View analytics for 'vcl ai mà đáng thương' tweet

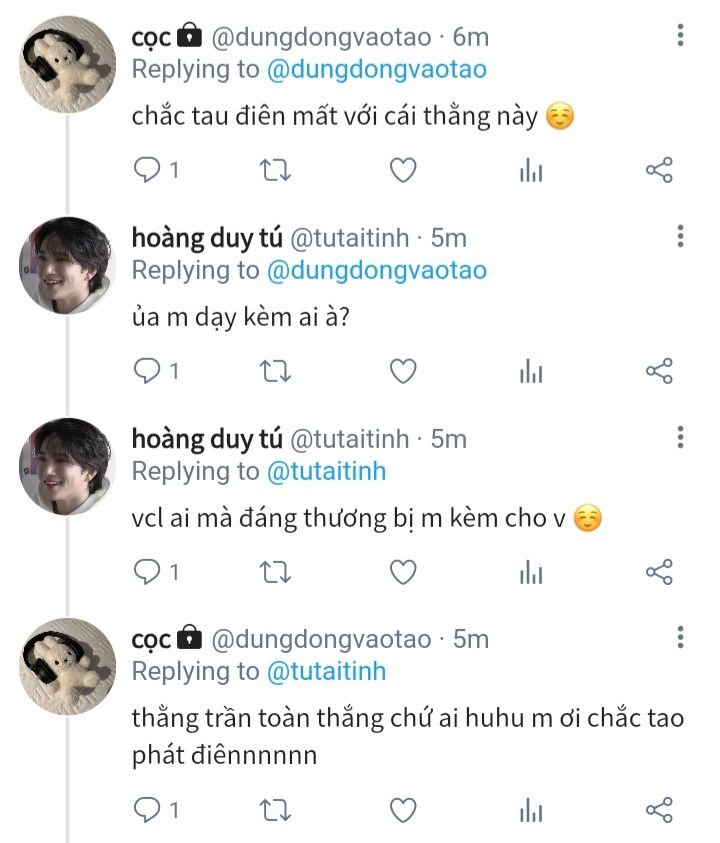click(530, 573)
